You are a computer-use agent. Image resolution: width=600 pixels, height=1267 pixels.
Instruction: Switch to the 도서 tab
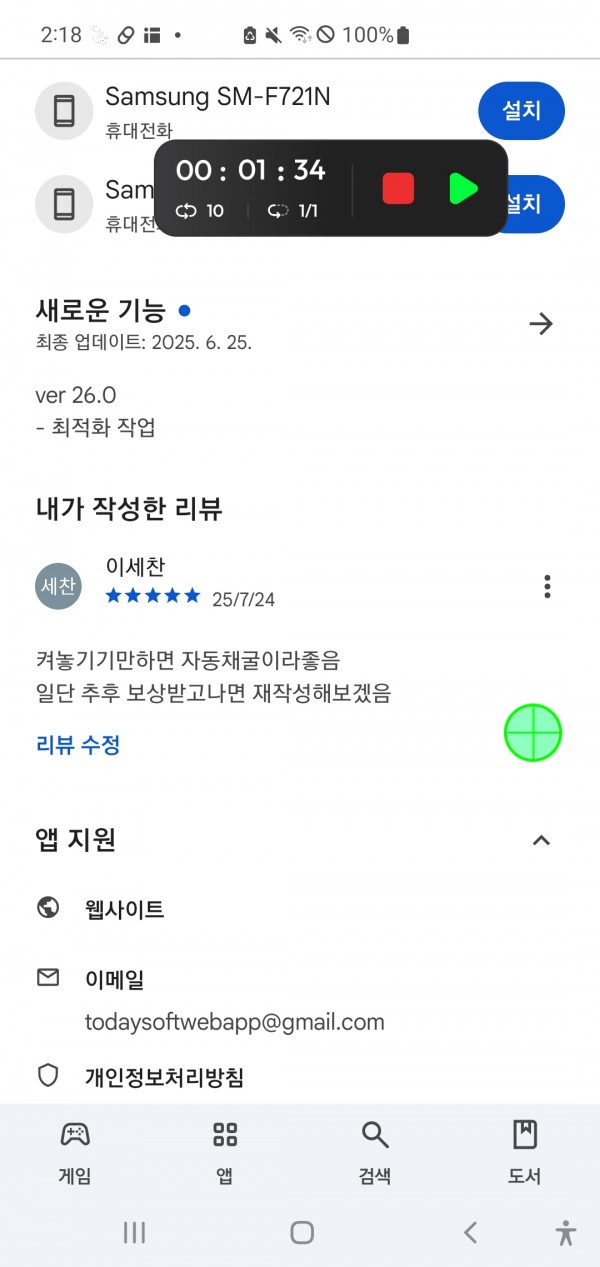coord(525,1152)
